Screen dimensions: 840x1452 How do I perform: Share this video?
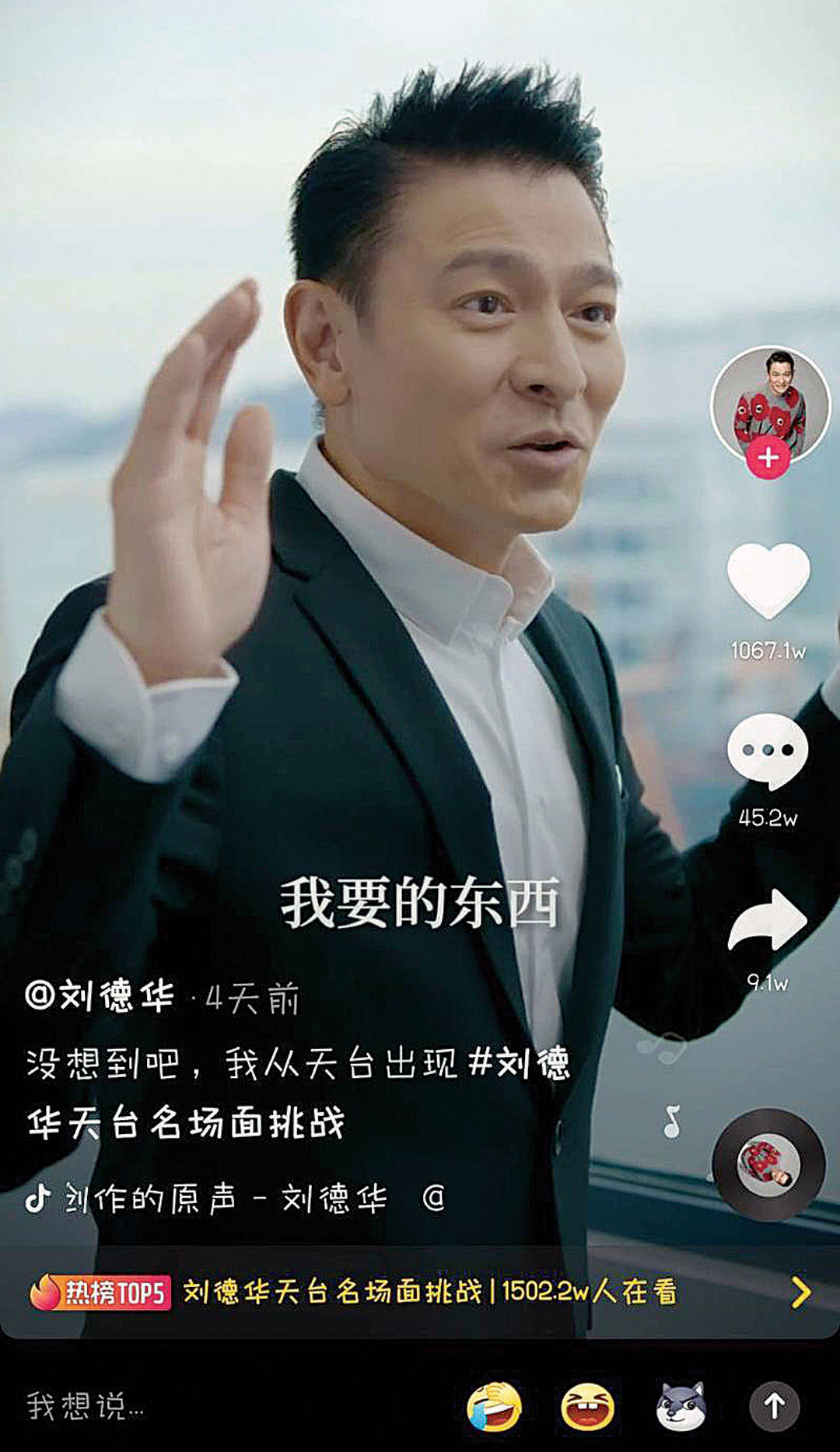click(x=768, y=922)
